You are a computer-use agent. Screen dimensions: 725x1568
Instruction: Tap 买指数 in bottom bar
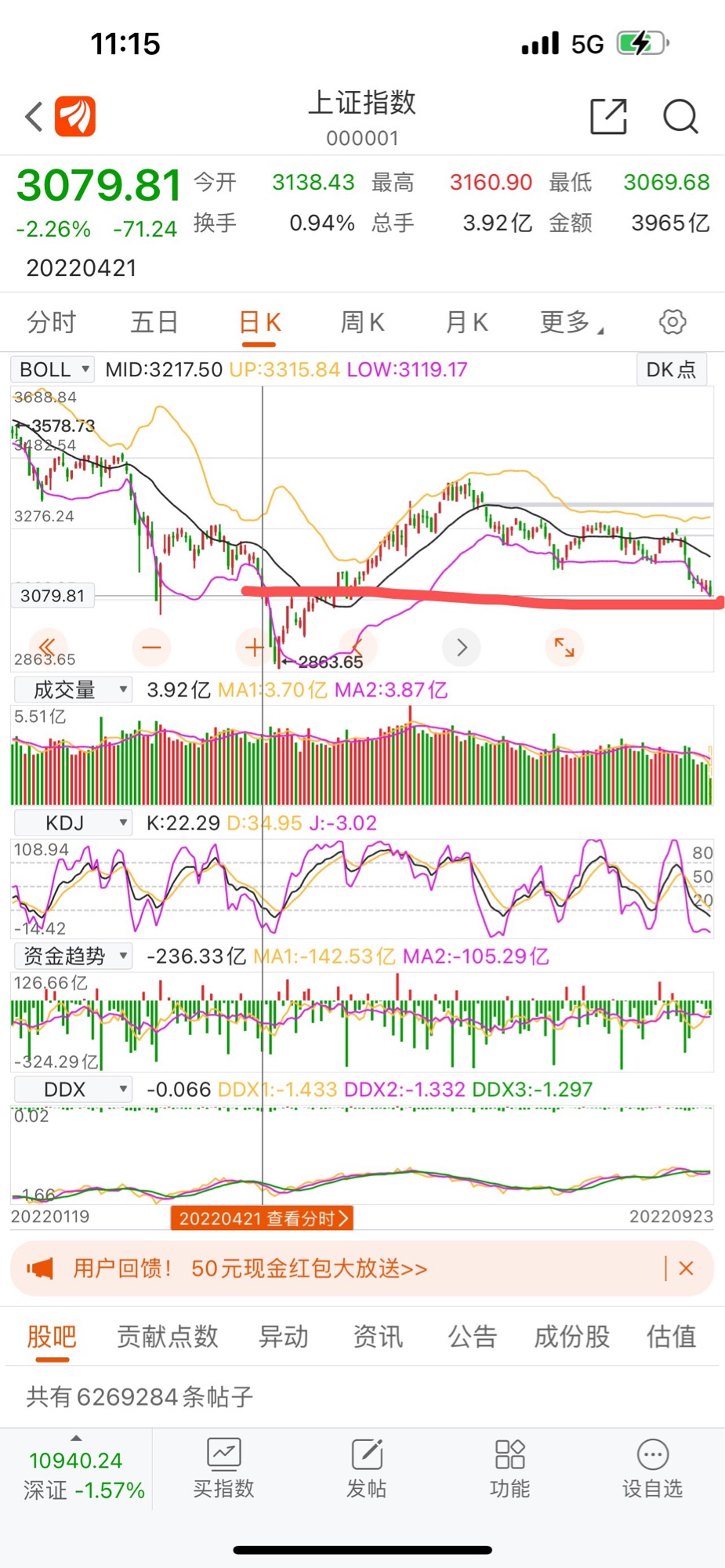tap(224, 1468)
